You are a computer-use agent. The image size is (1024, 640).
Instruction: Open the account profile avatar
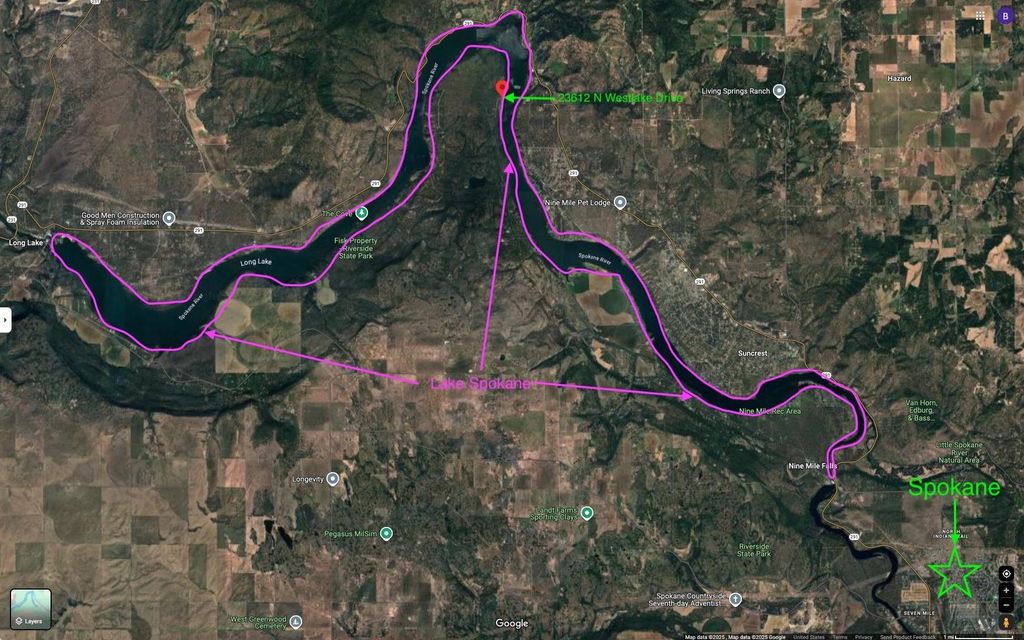1005,15
